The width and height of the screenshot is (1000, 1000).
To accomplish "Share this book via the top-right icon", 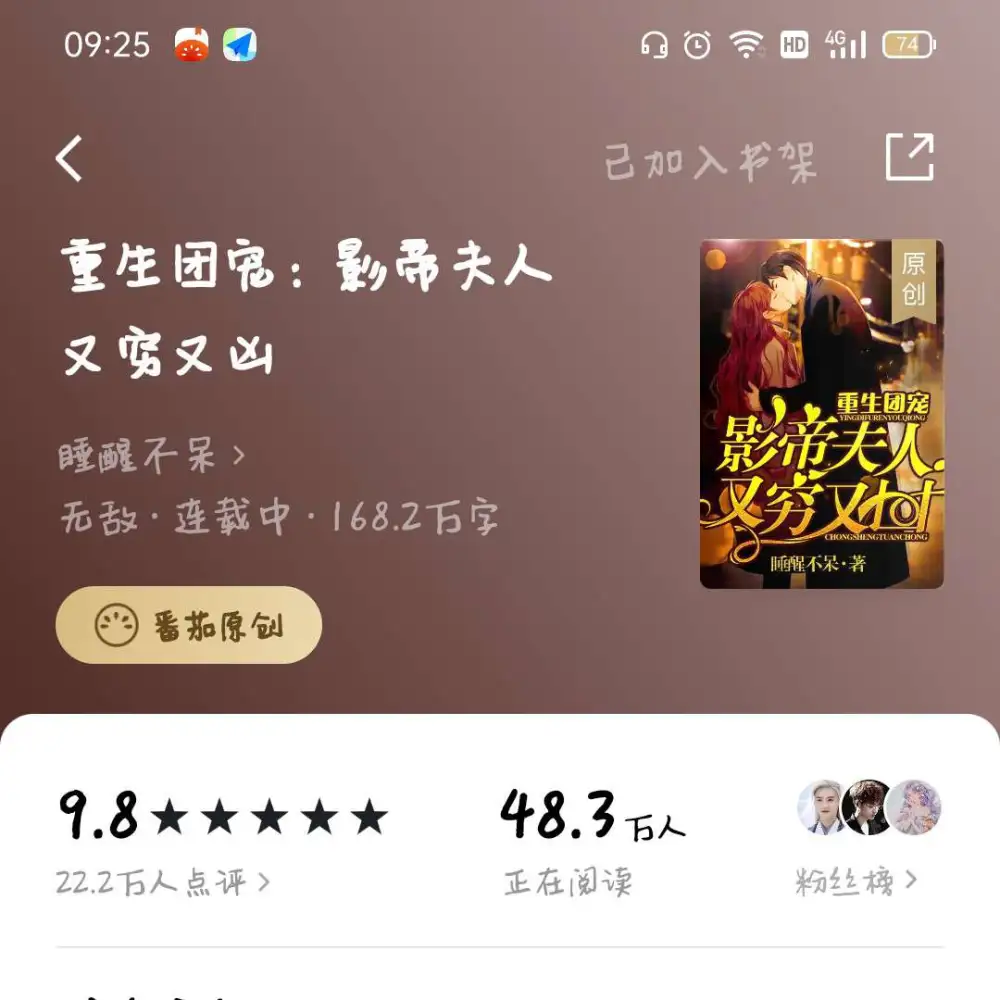I will tap(909, 158).
